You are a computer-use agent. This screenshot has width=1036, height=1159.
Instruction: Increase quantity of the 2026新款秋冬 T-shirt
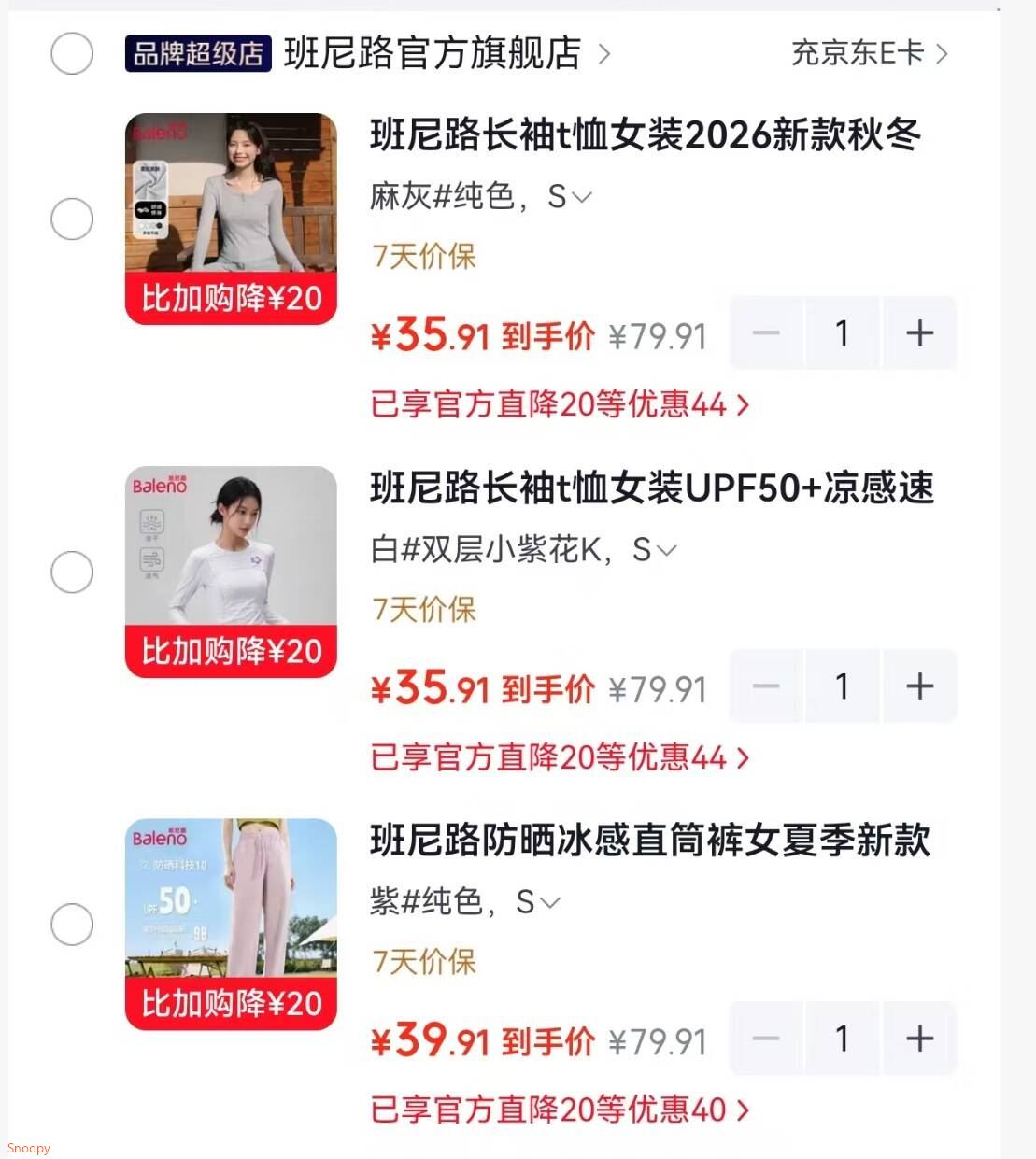click(x=920, y=332)
